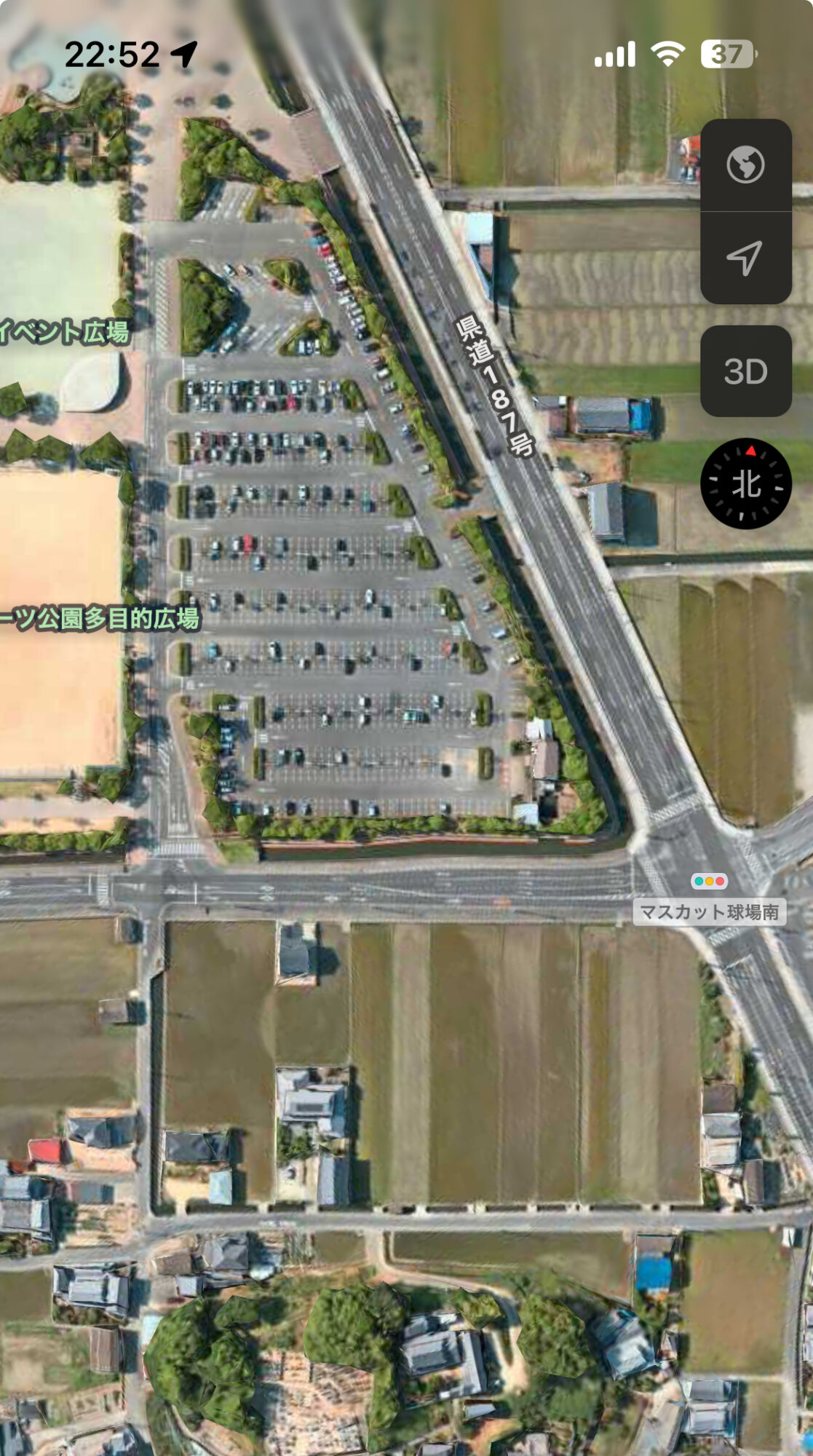Image resolution: width=813 pixels, height=1456 pixels.
Task: Tap the compass to face north
Action: click(745, 483)
